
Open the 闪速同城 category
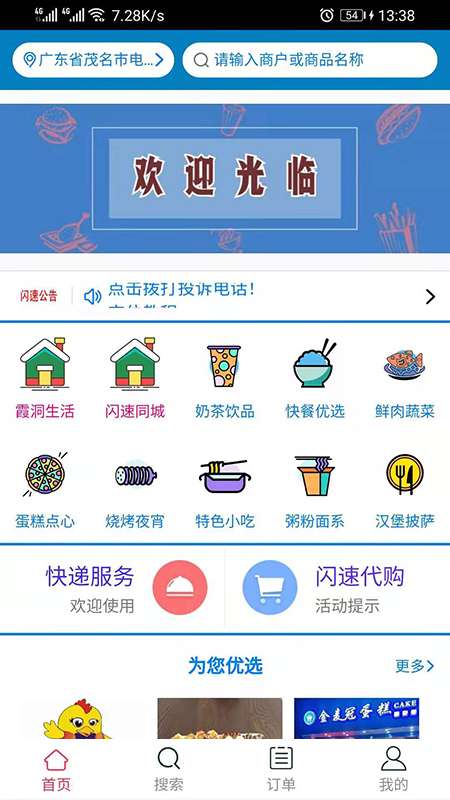(x=135, y=378)
